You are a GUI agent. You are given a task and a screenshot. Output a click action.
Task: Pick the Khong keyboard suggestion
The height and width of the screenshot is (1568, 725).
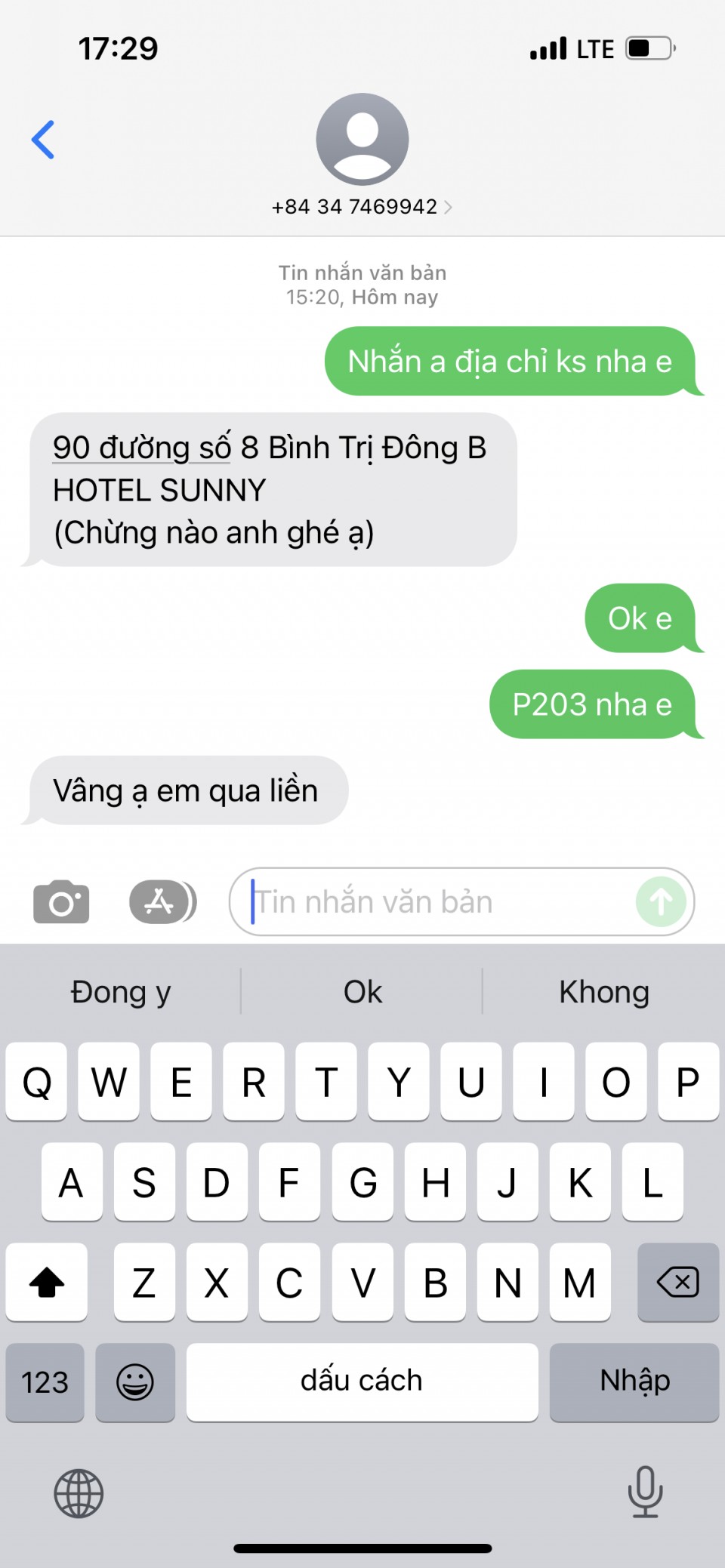(x=604, y=992)
